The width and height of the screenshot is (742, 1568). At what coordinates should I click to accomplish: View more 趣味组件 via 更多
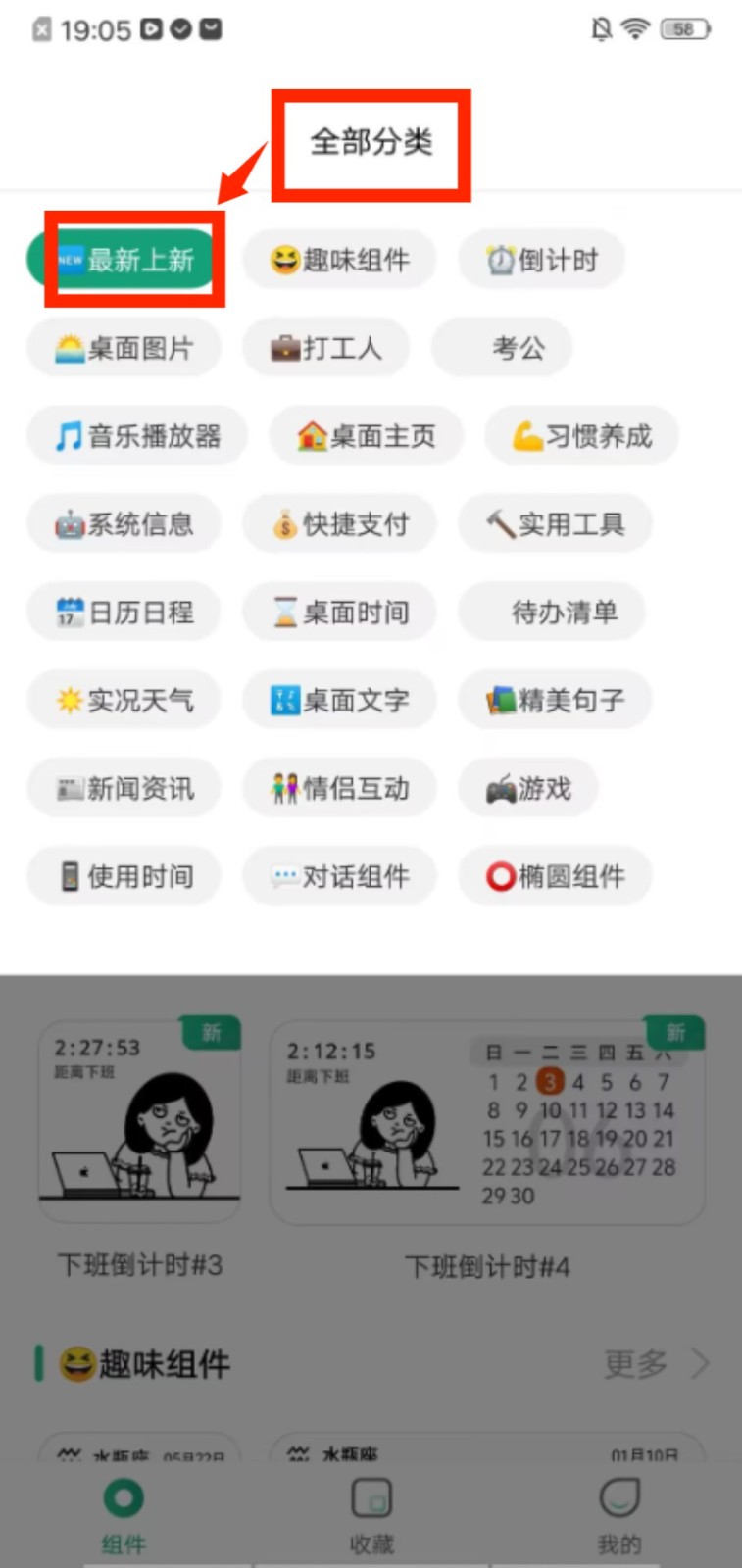[x=655, y=1363]
